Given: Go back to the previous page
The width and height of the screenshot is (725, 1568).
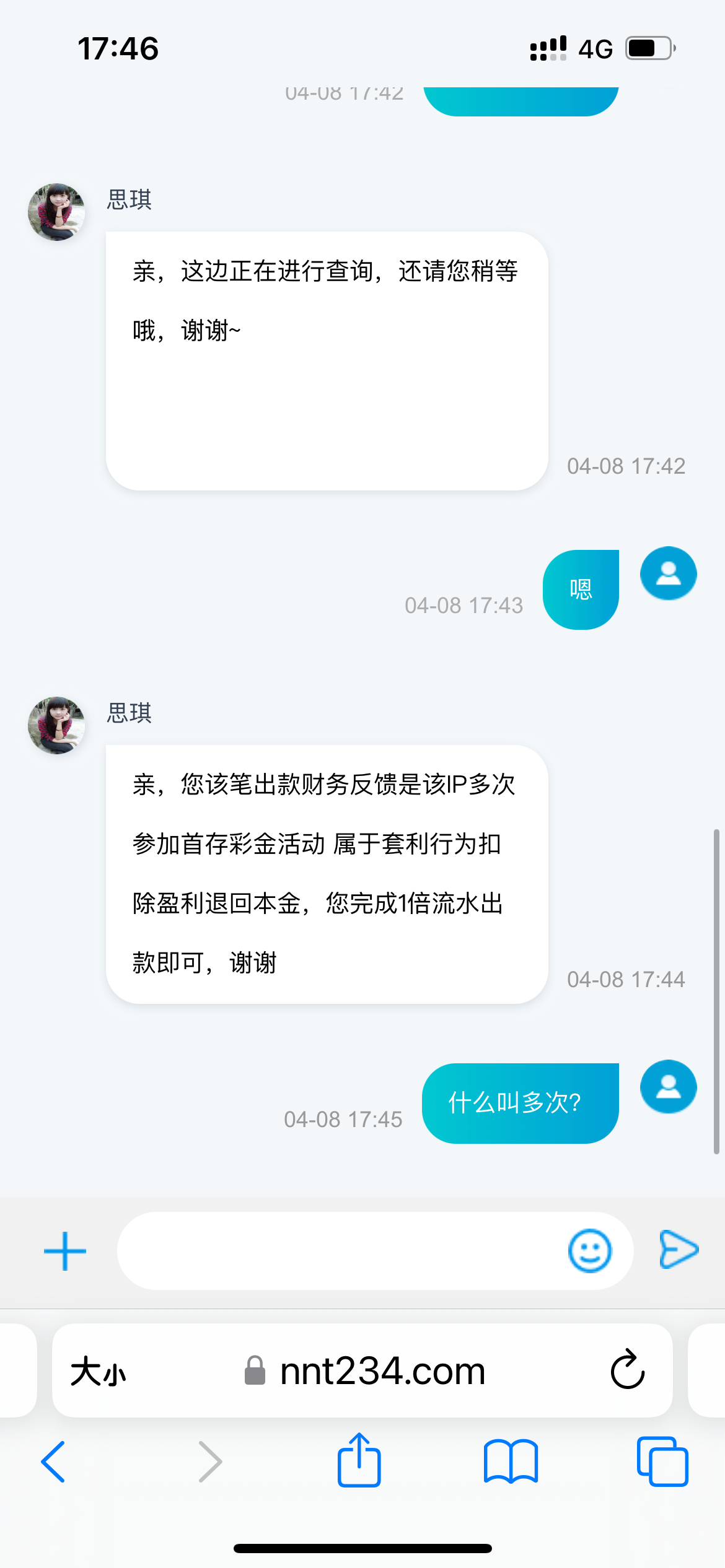Looking at the screenshot, I should click(53, 1461).
